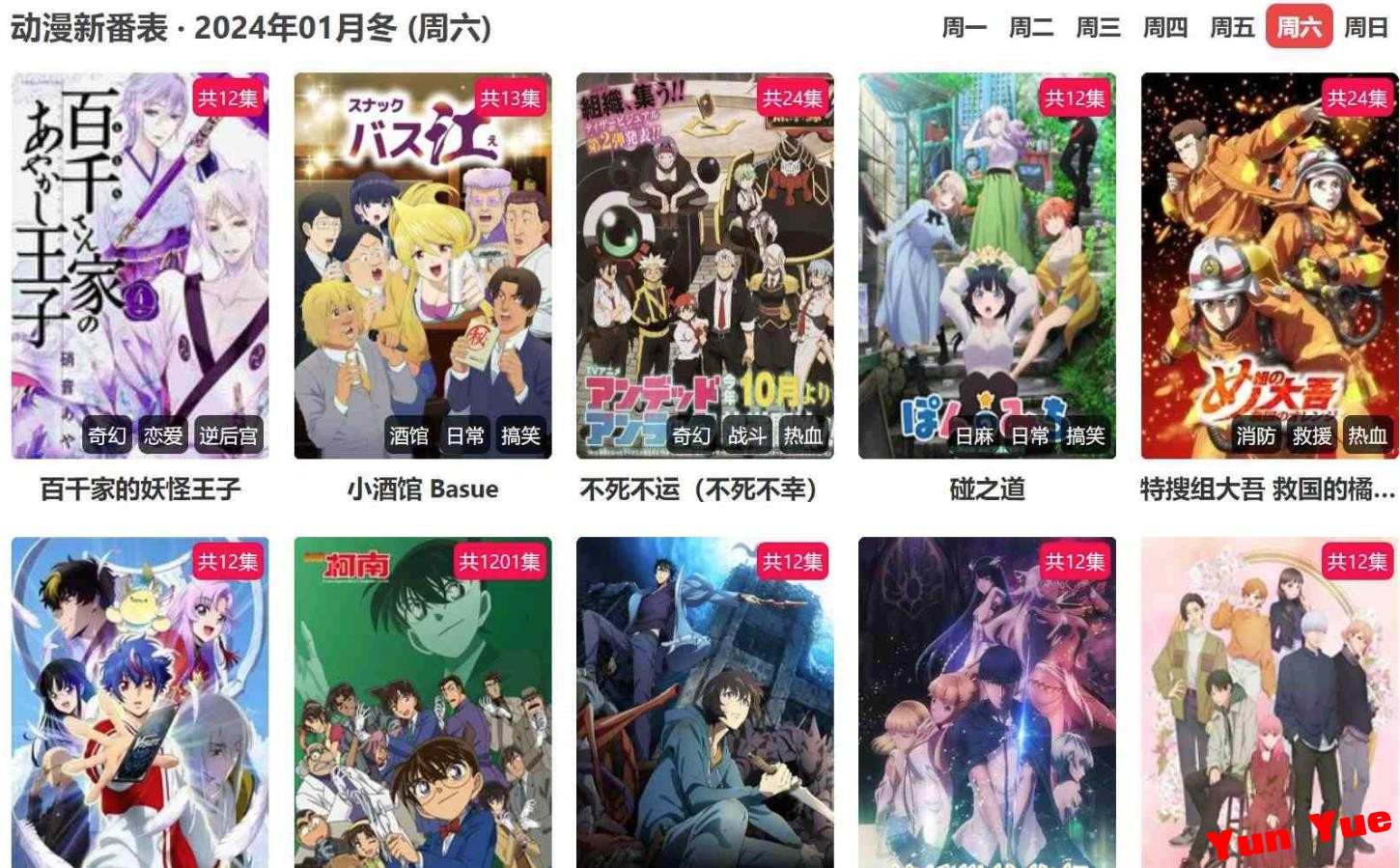The image size is (1400, 868).
Task: Switch to the 周日 tab
Action: (x=1365, y=27)
